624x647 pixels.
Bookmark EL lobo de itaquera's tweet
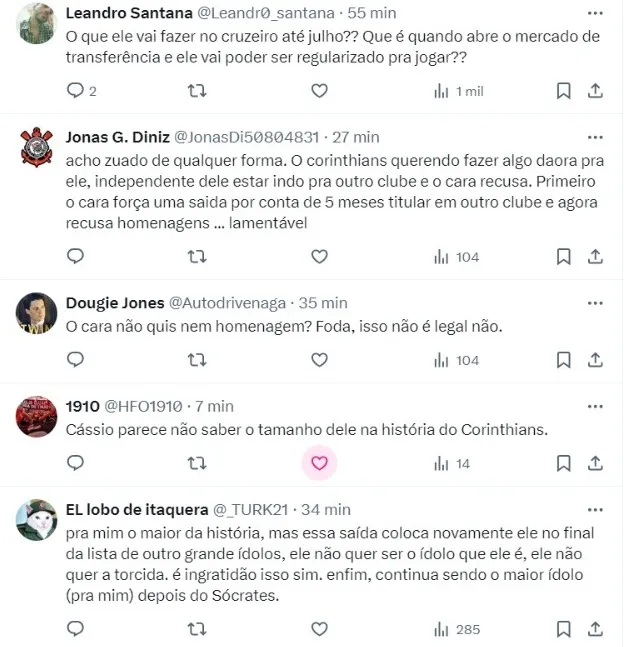tap(563, 629)
